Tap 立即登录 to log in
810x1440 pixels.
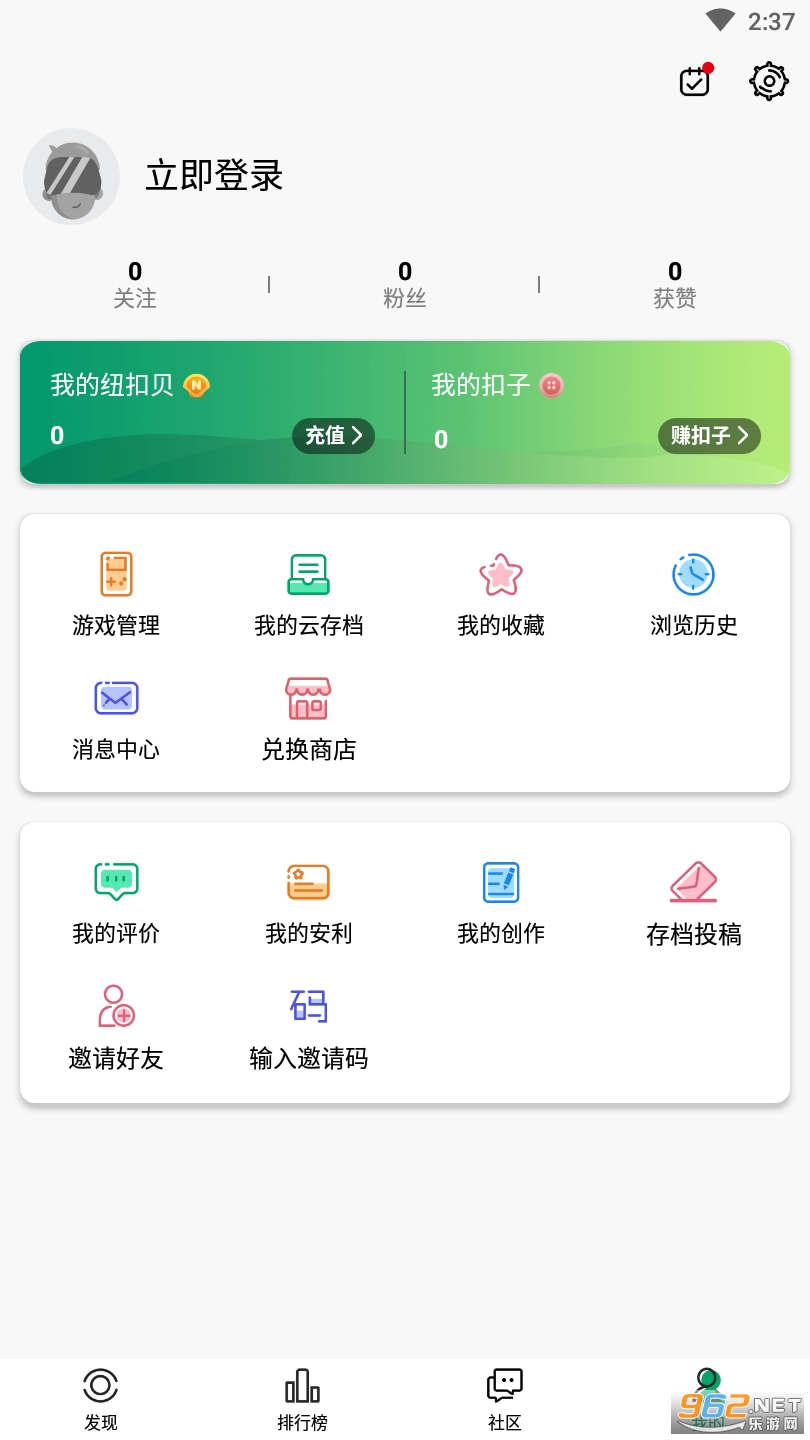214,176
